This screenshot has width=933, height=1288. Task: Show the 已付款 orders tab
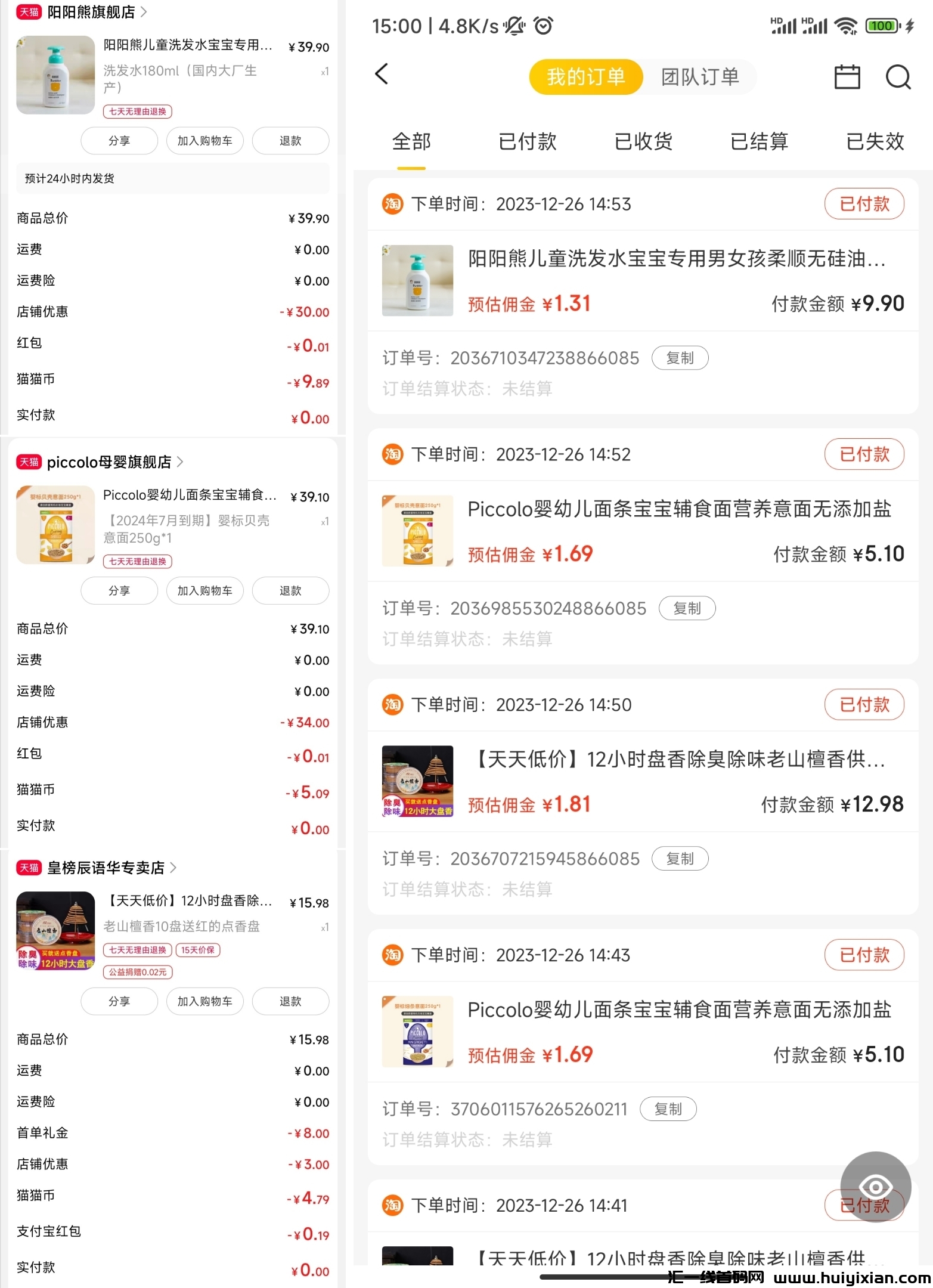527,142
